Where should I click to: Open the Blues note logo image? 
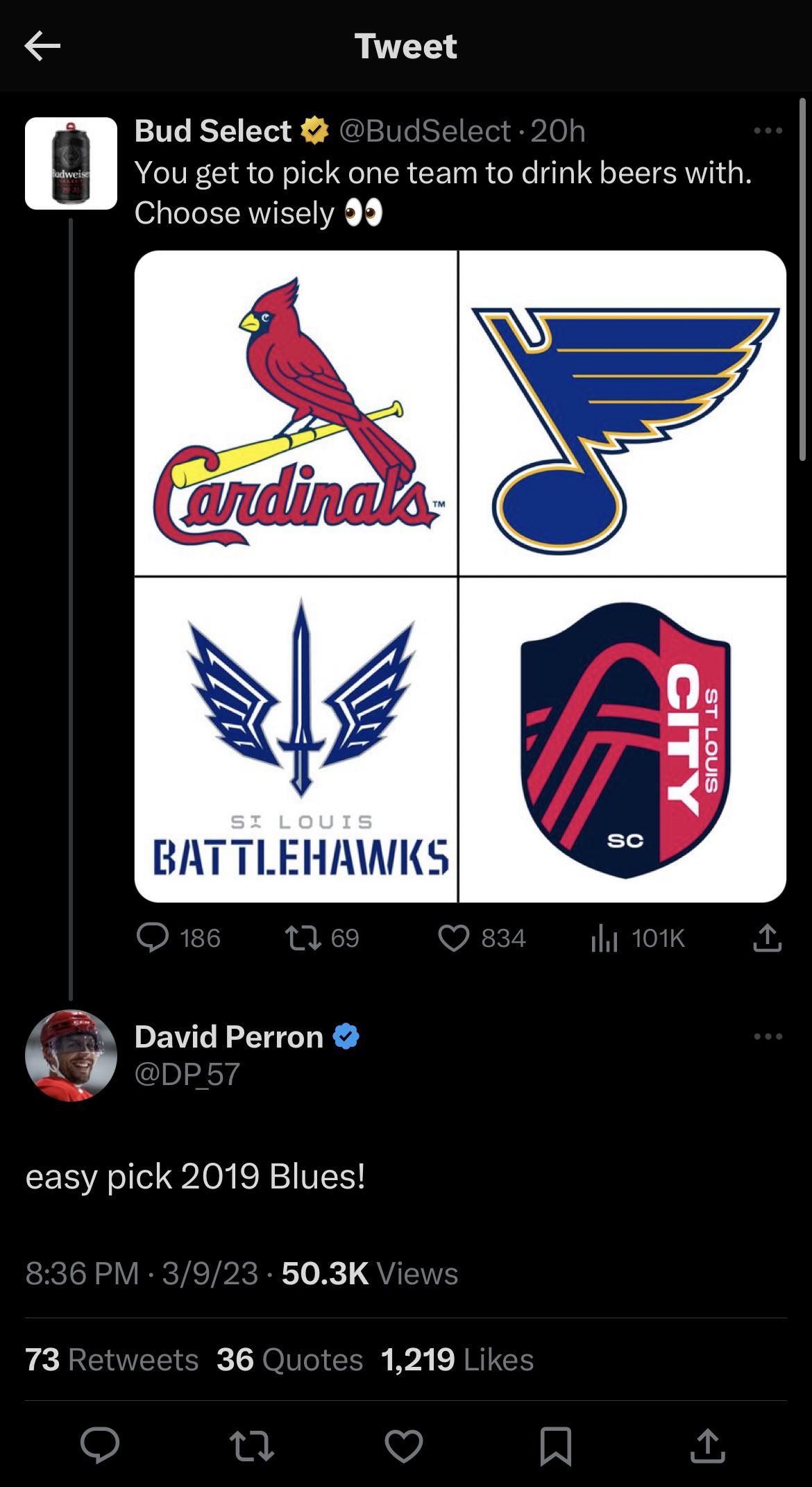[x=623, y=413]
